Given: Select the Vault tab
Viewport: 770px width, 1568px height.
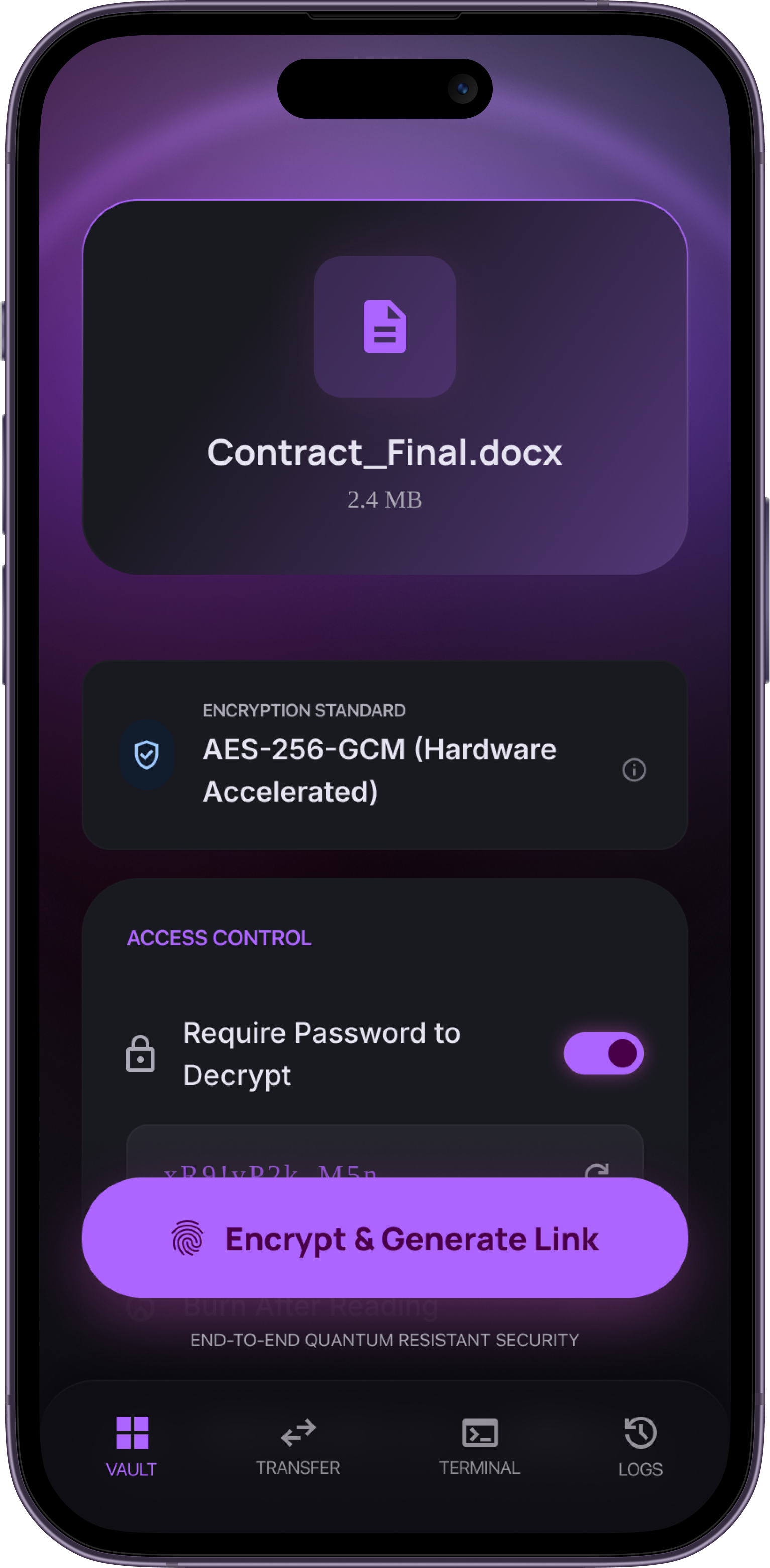Looking at the screenshot, I should click(132, 1446).
